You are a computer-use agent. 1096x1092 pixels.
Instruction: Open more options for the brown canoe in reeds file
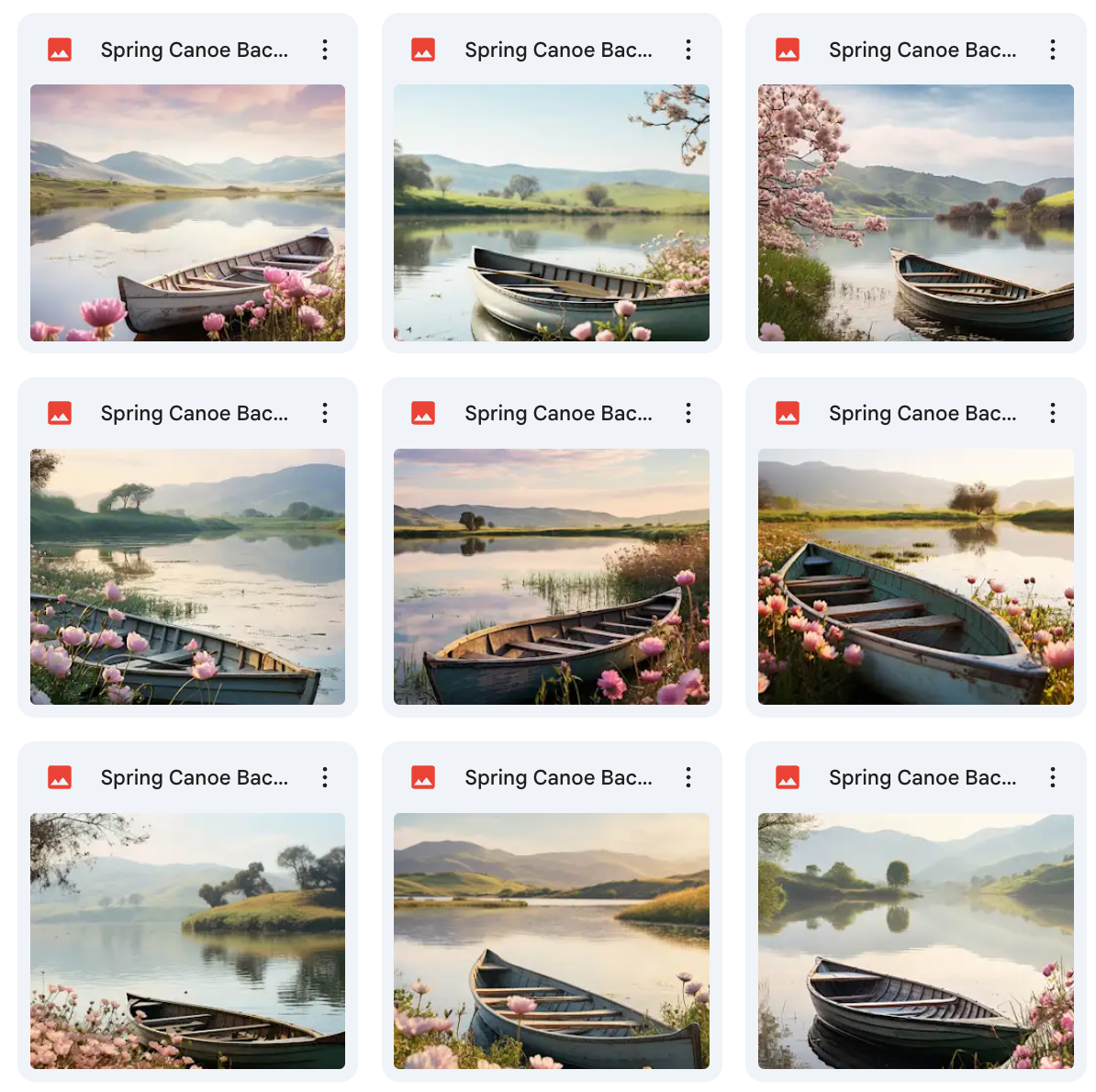pos(688,414)
